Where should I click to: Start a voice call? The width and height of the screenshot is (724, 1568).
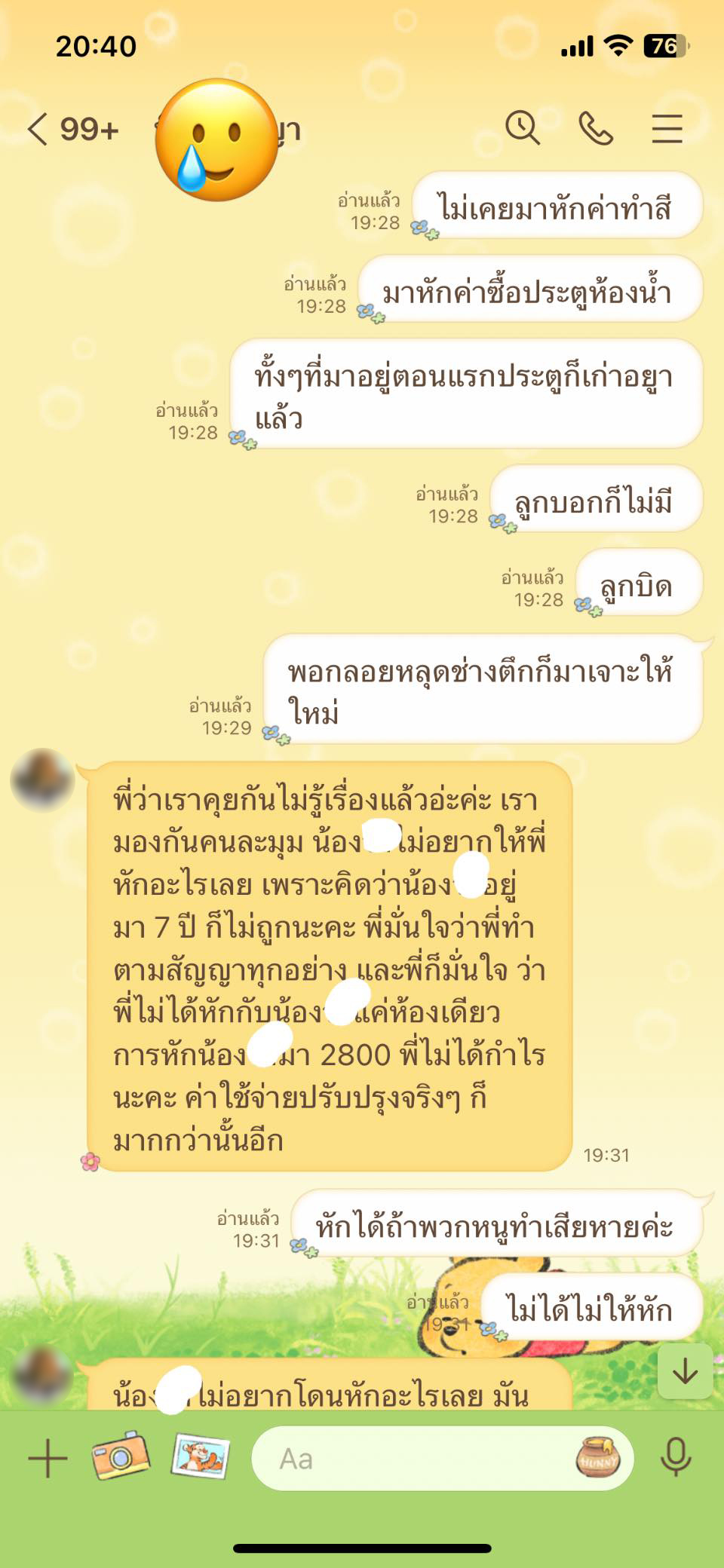(x=596, y=128)
